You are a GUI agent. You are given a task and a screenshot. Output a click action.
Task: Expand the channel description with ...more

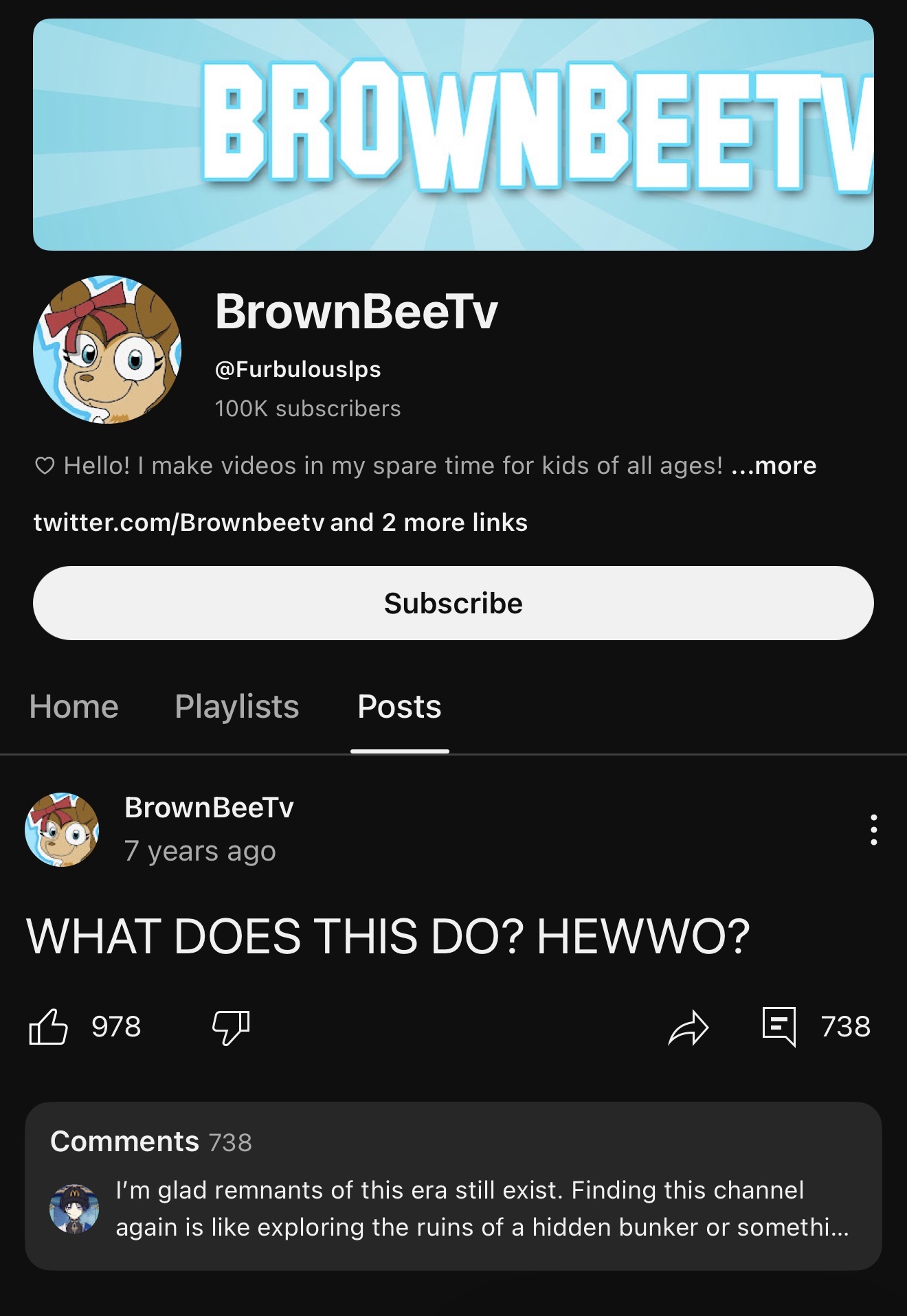coord(774,466)
